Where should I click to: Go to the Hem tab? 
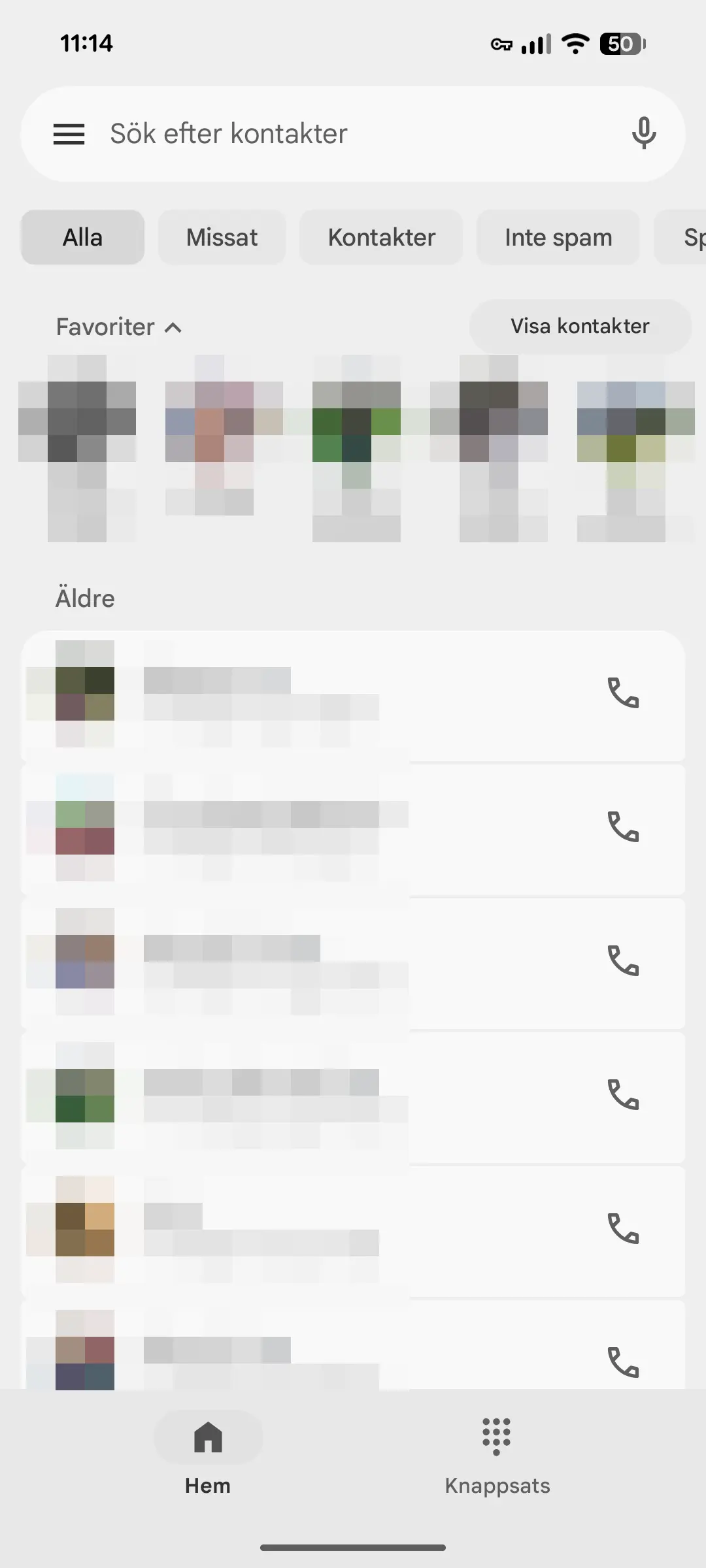[x=208, y=1456]
